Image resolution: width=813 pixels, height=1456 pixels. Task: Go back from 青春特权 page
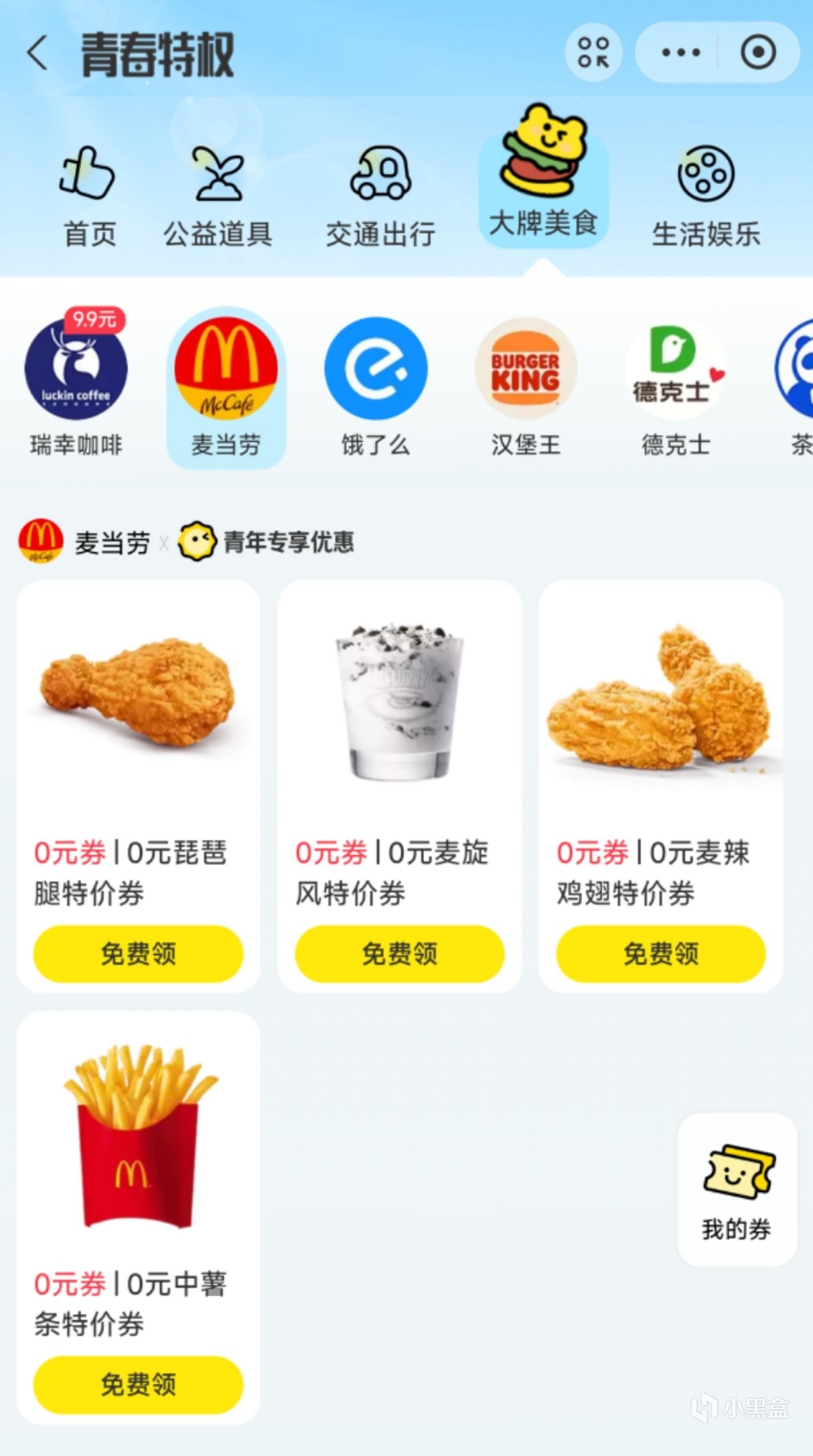38,53
